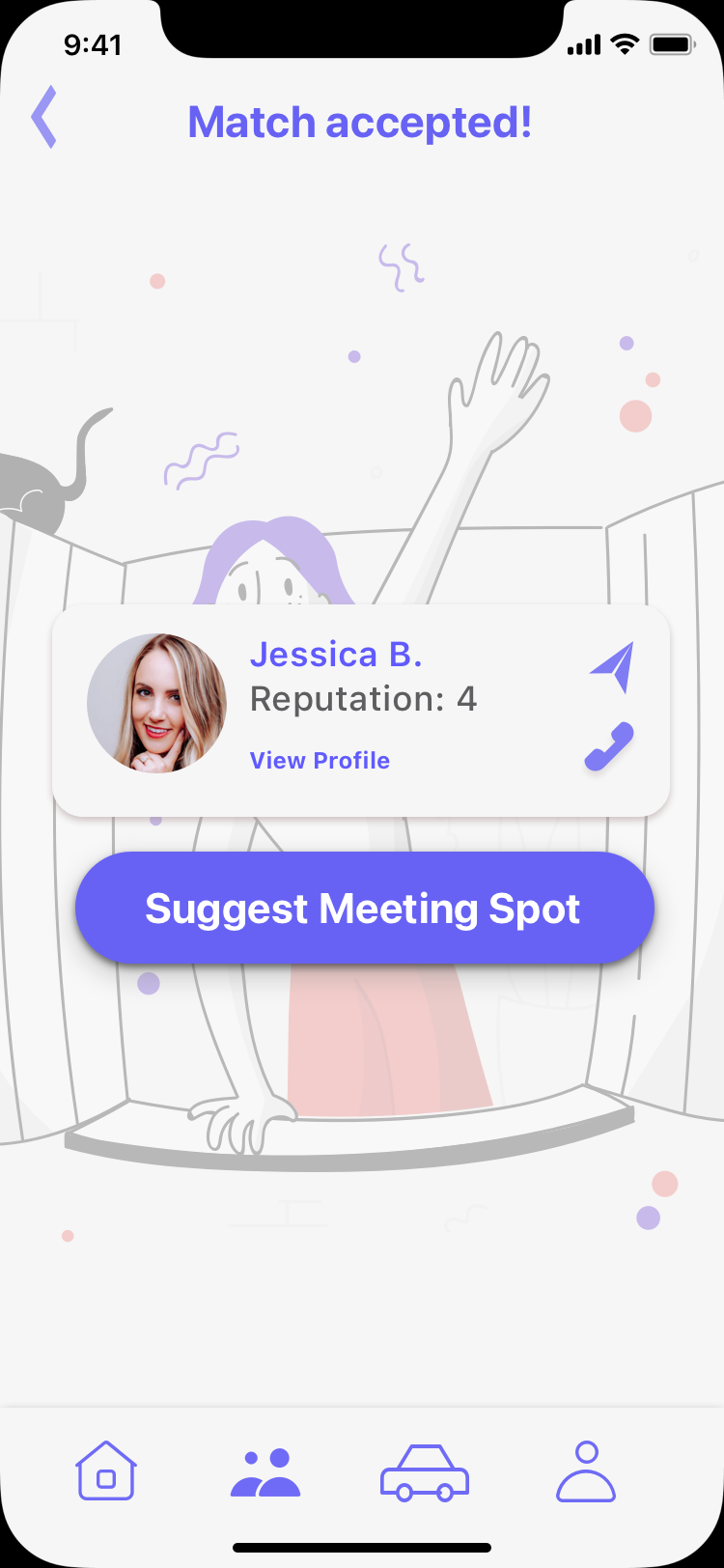Viewport: 724px width, 1568px height.
Task: Tap Suggest Meeting Spot button
Action: click(x=364, y=909)
